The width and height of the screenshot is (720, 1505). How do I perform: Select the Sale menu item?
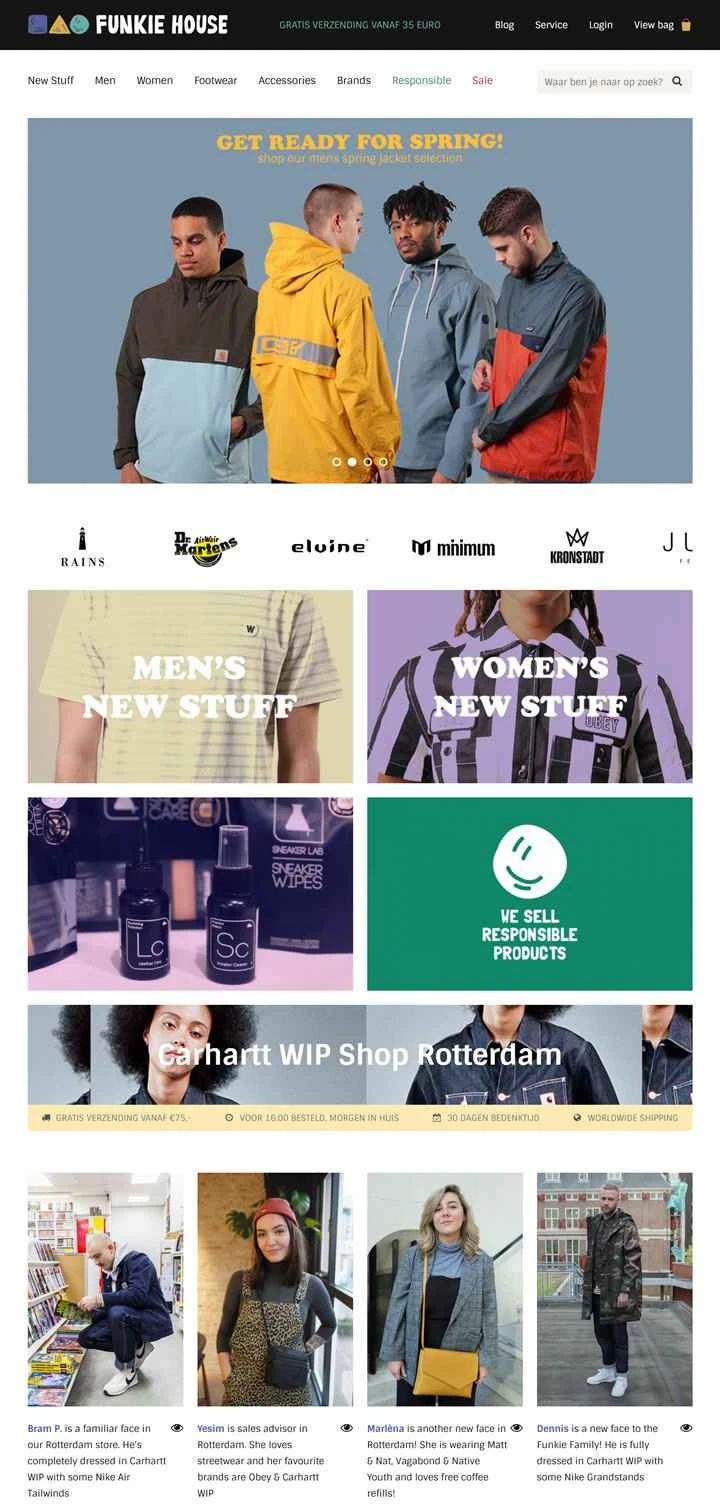[481, 80]
